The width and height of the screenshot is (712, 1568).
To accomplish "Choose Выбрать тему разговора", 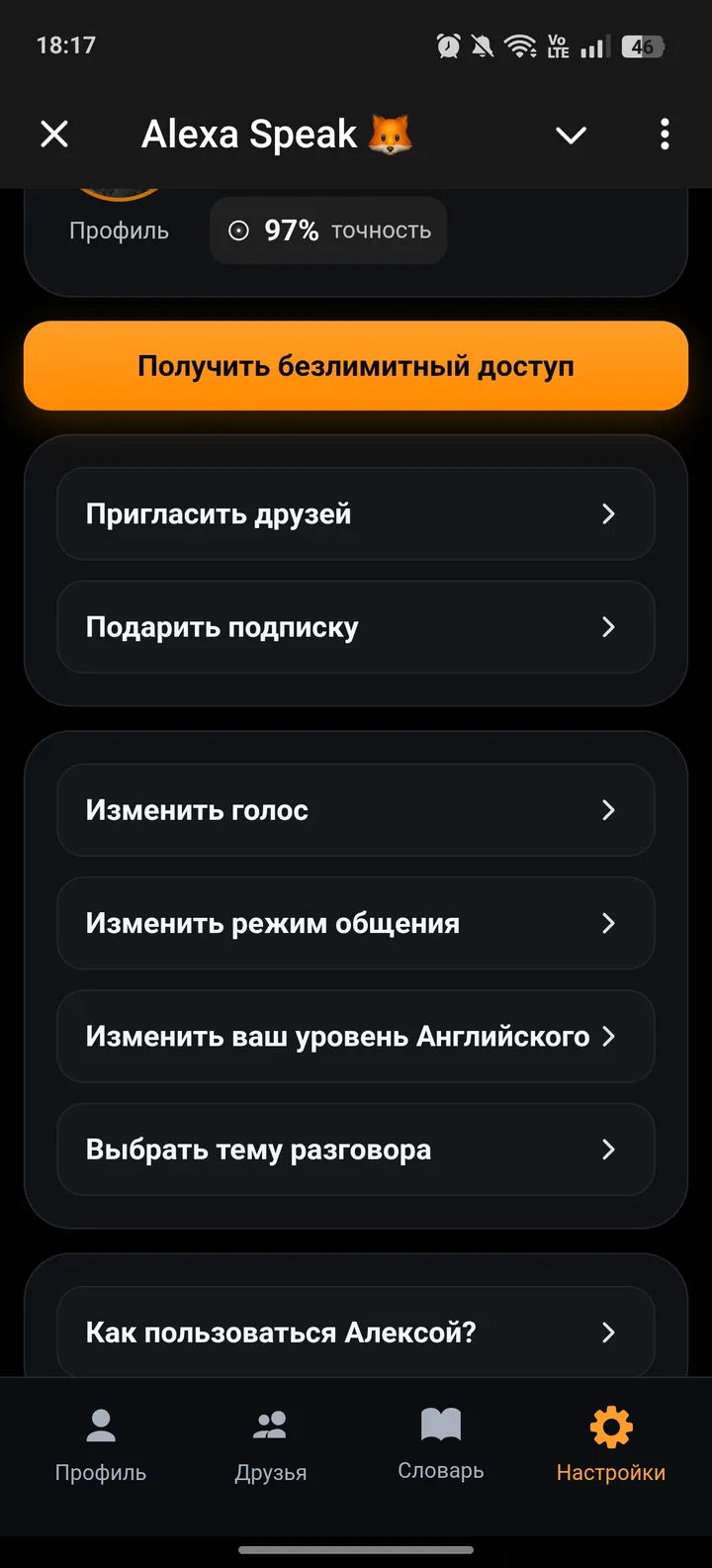I will pyautogui.click(x=356, y=1150).
